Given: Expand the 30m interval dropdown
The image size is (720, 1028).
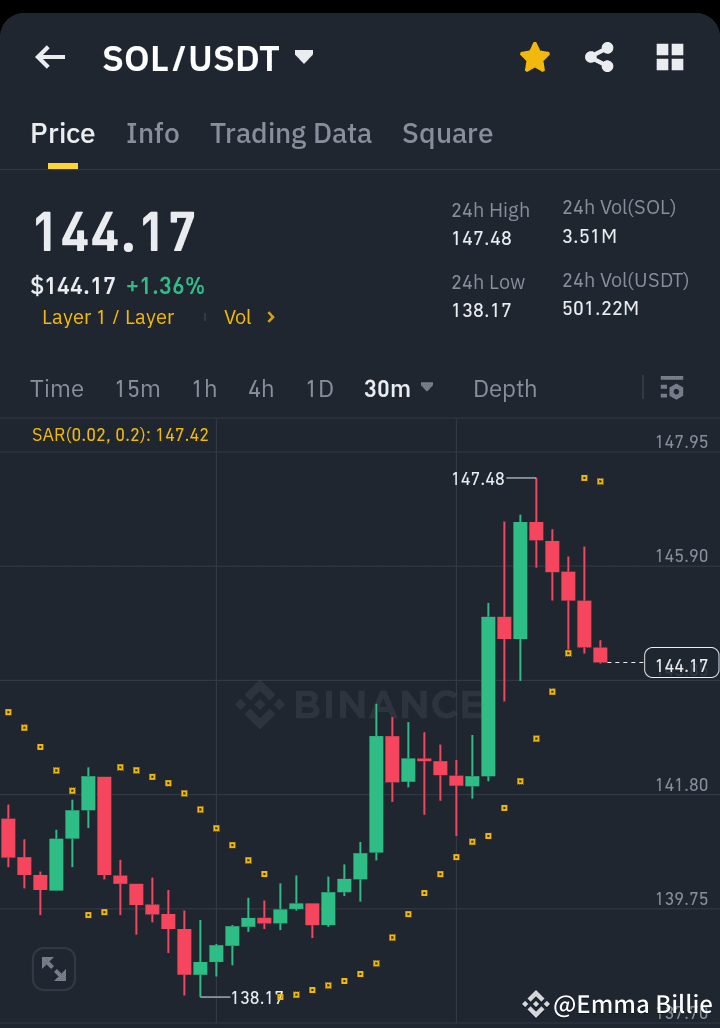Looking at the screenshot, I should (x=398, y=389).
